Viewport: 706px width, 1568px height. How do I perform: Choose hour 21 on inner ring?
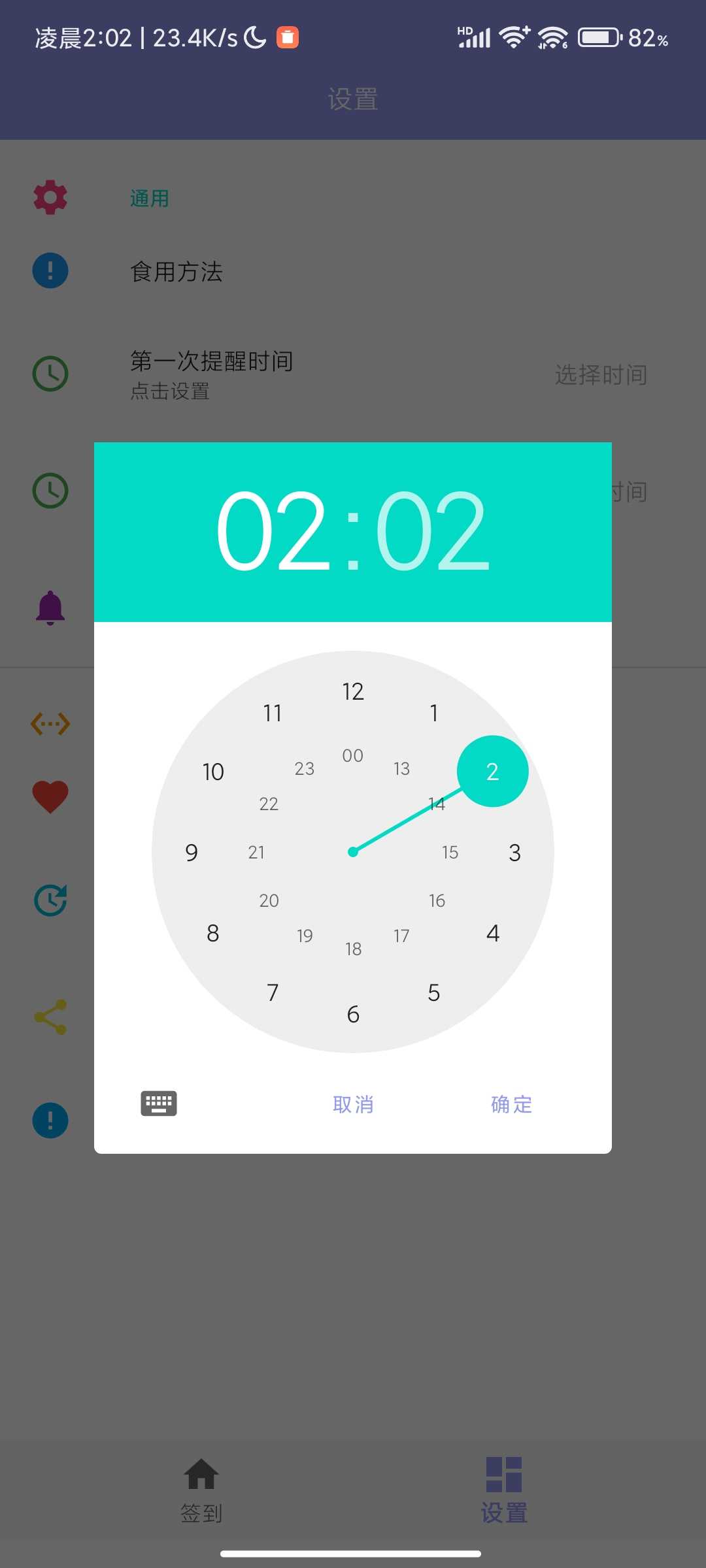[x=256, y=853]
